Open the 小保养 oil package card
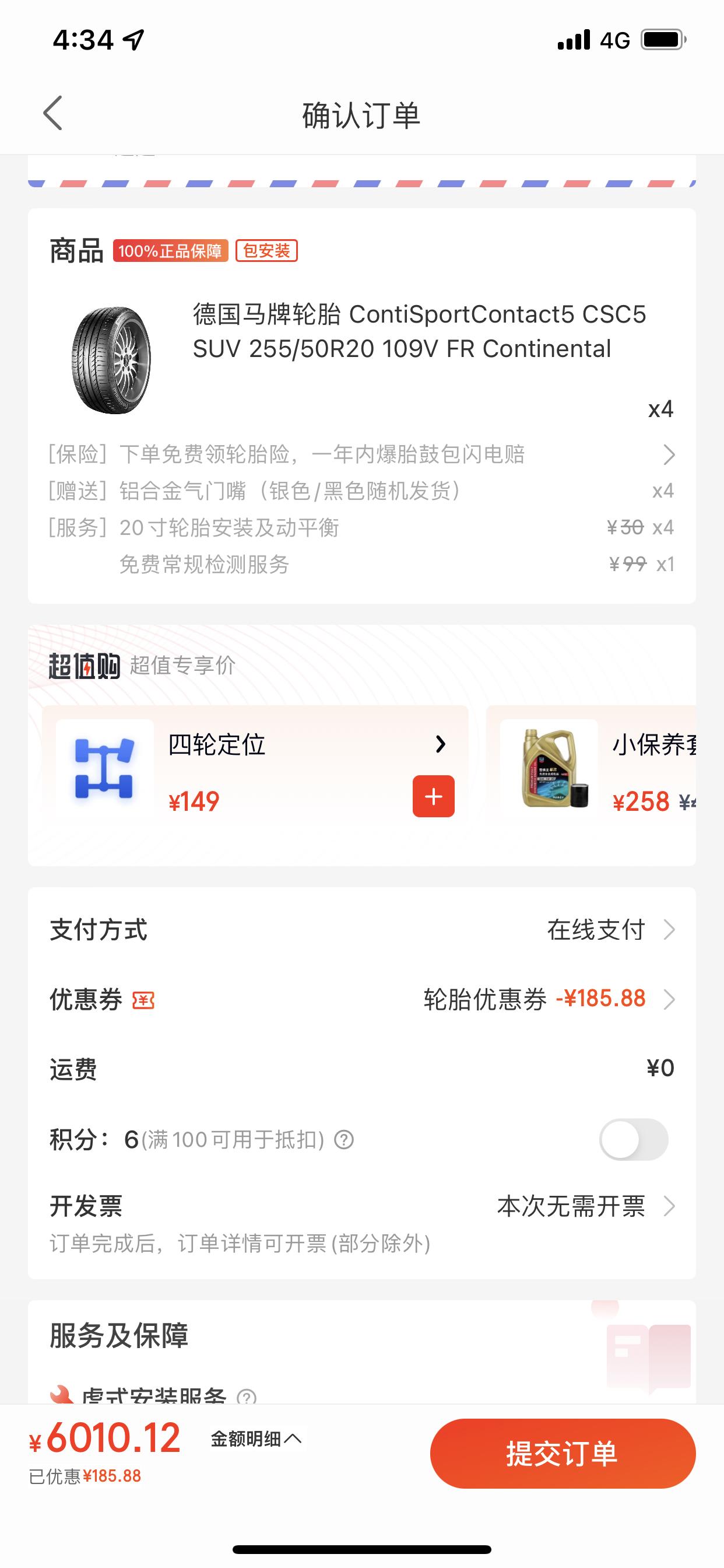The image size is (724, 1568). click(591, 768)
